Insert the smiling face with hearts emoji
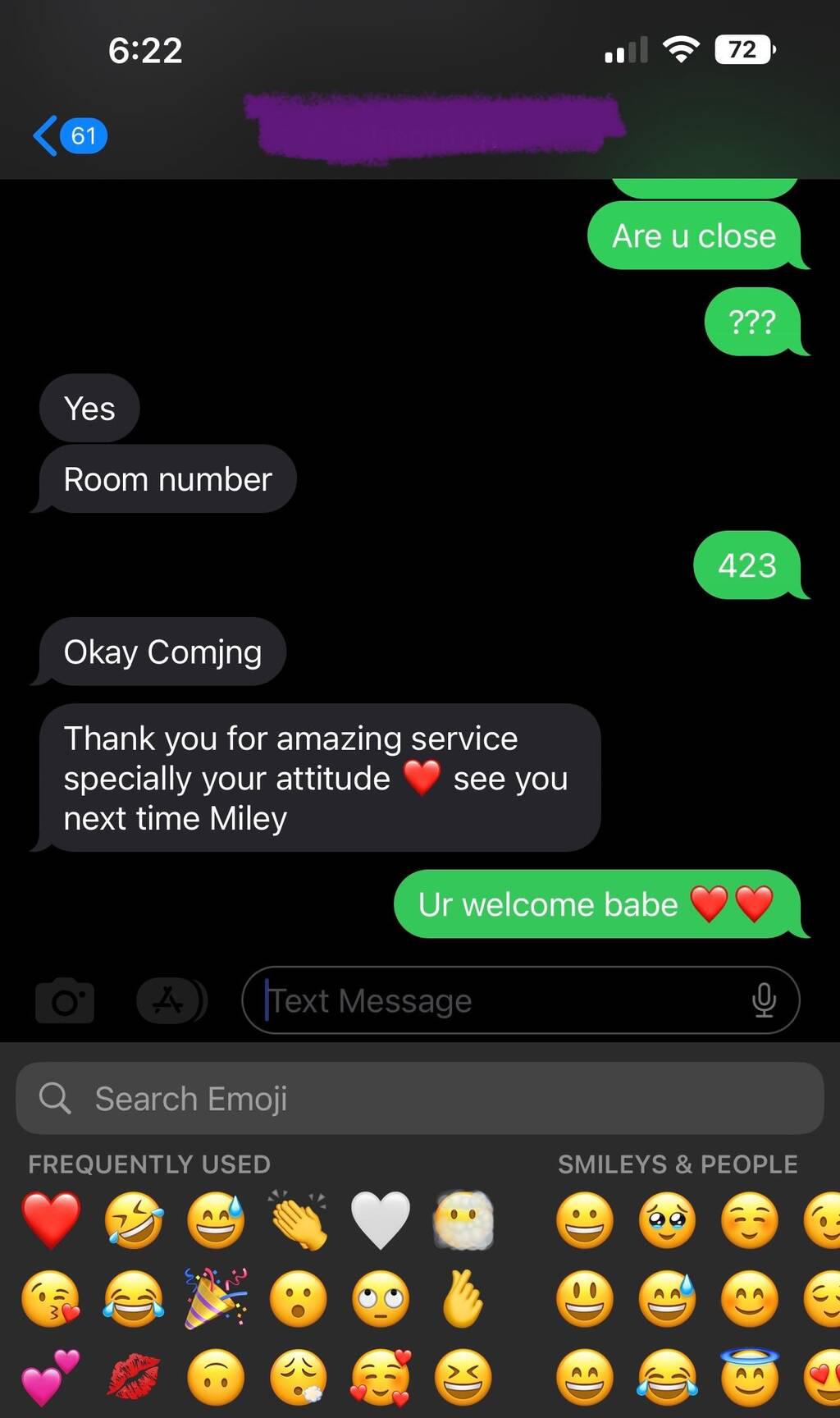Viewport: 840px width, 1418px height. 380,1378
